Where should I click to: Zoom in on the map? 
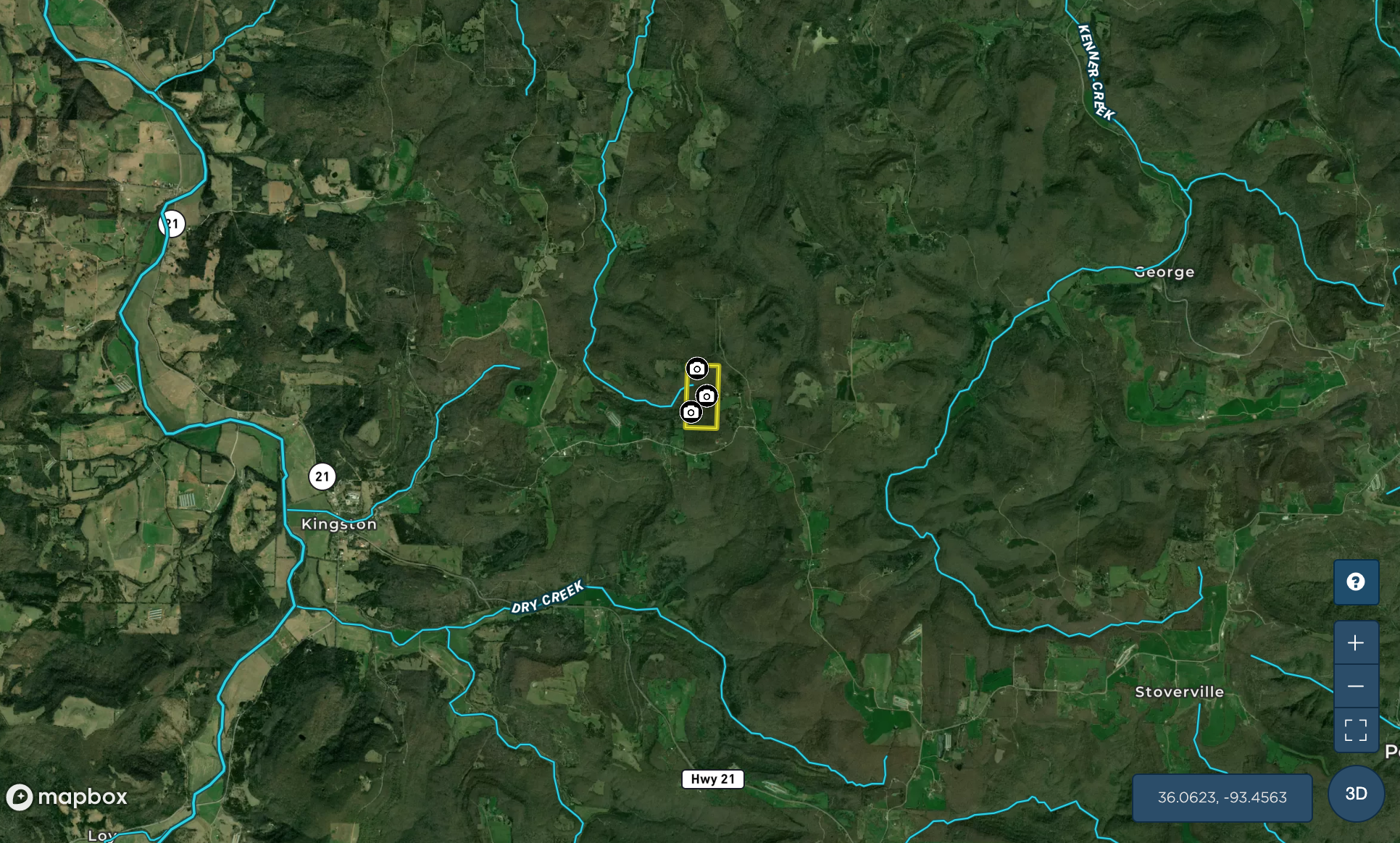tap(1356, 642)
